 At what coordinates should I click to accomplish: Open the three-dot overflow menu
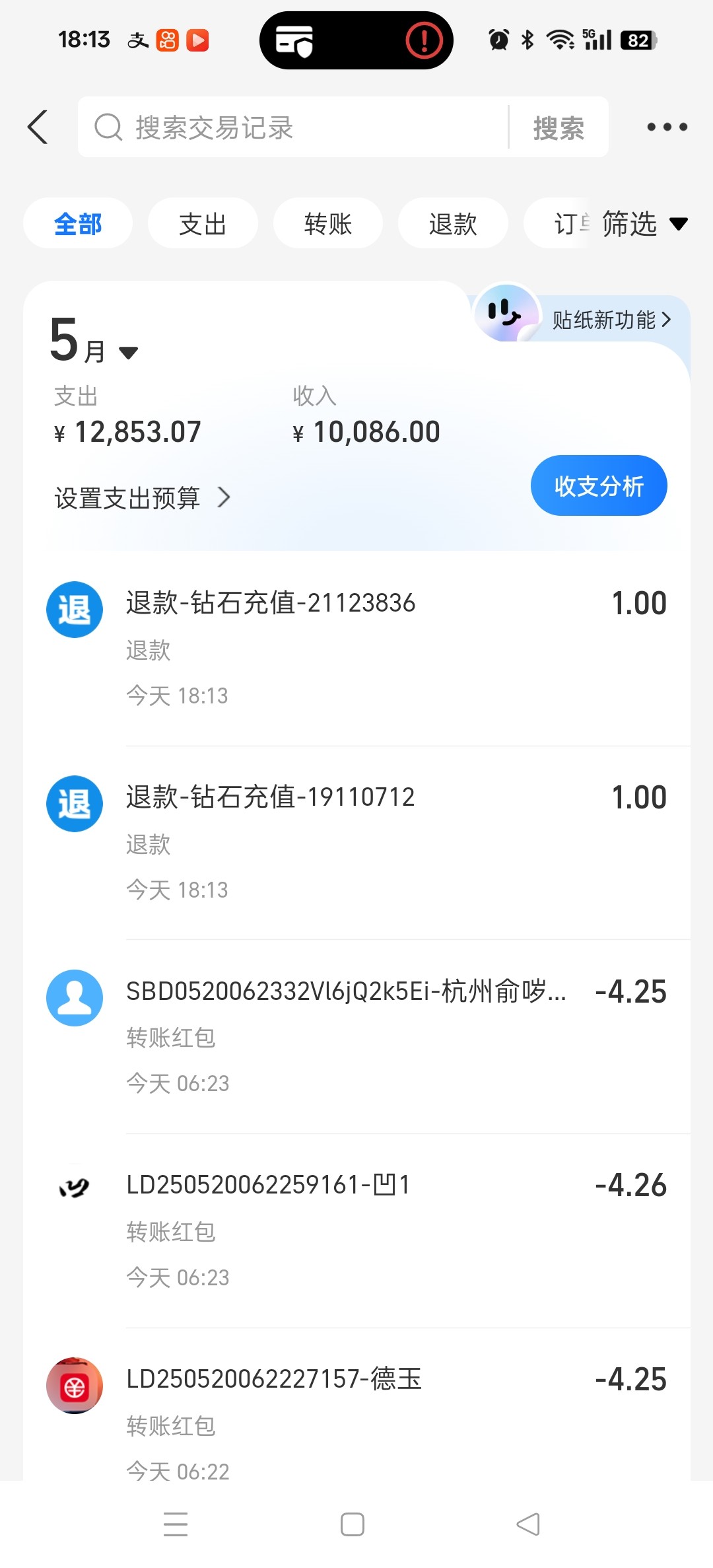pos(667,127)
